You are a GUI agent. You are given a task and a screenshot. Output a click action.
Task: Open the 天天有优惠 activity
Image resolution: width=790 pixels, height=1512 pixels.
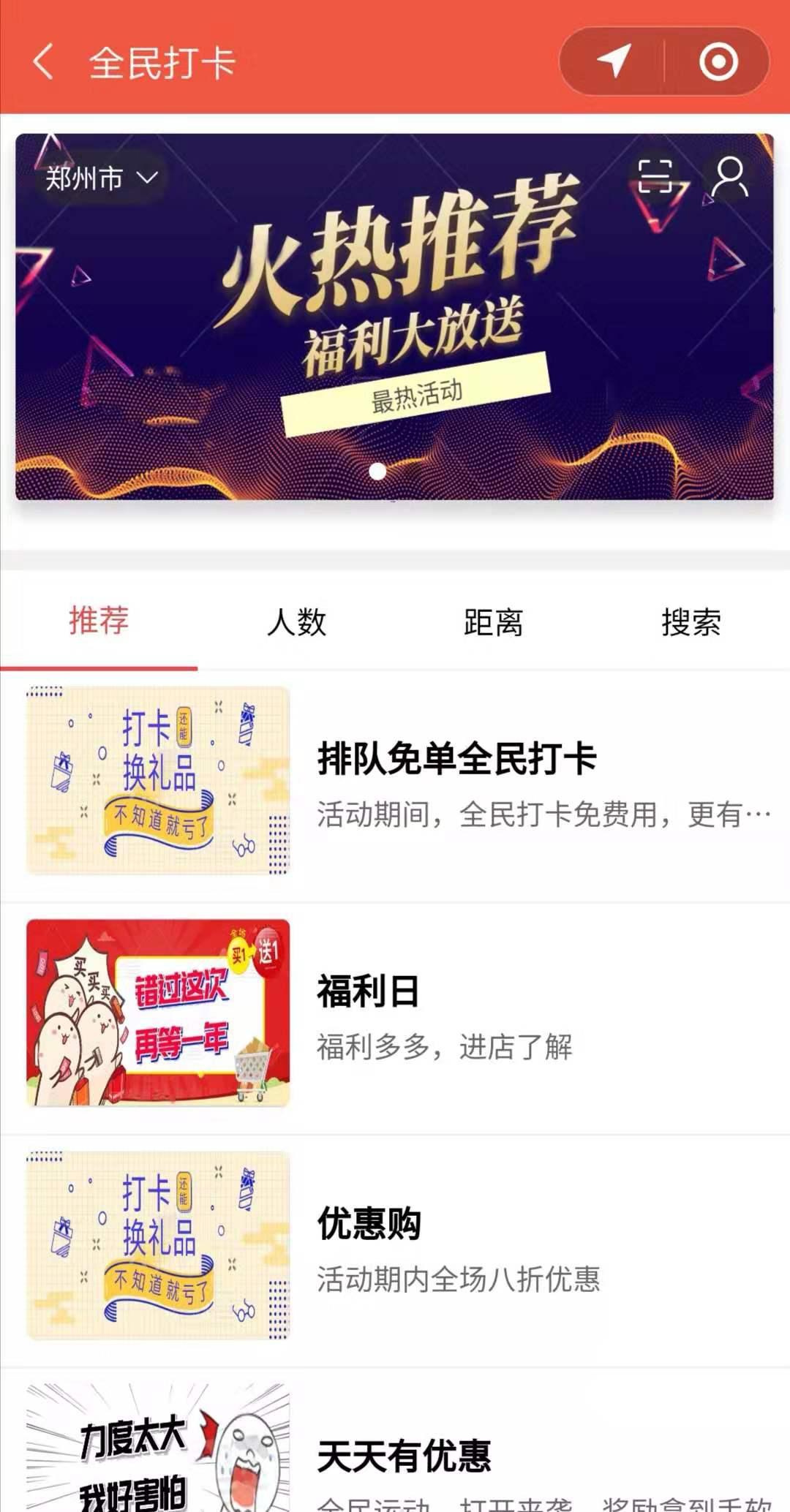click(x=404, y=1455)
